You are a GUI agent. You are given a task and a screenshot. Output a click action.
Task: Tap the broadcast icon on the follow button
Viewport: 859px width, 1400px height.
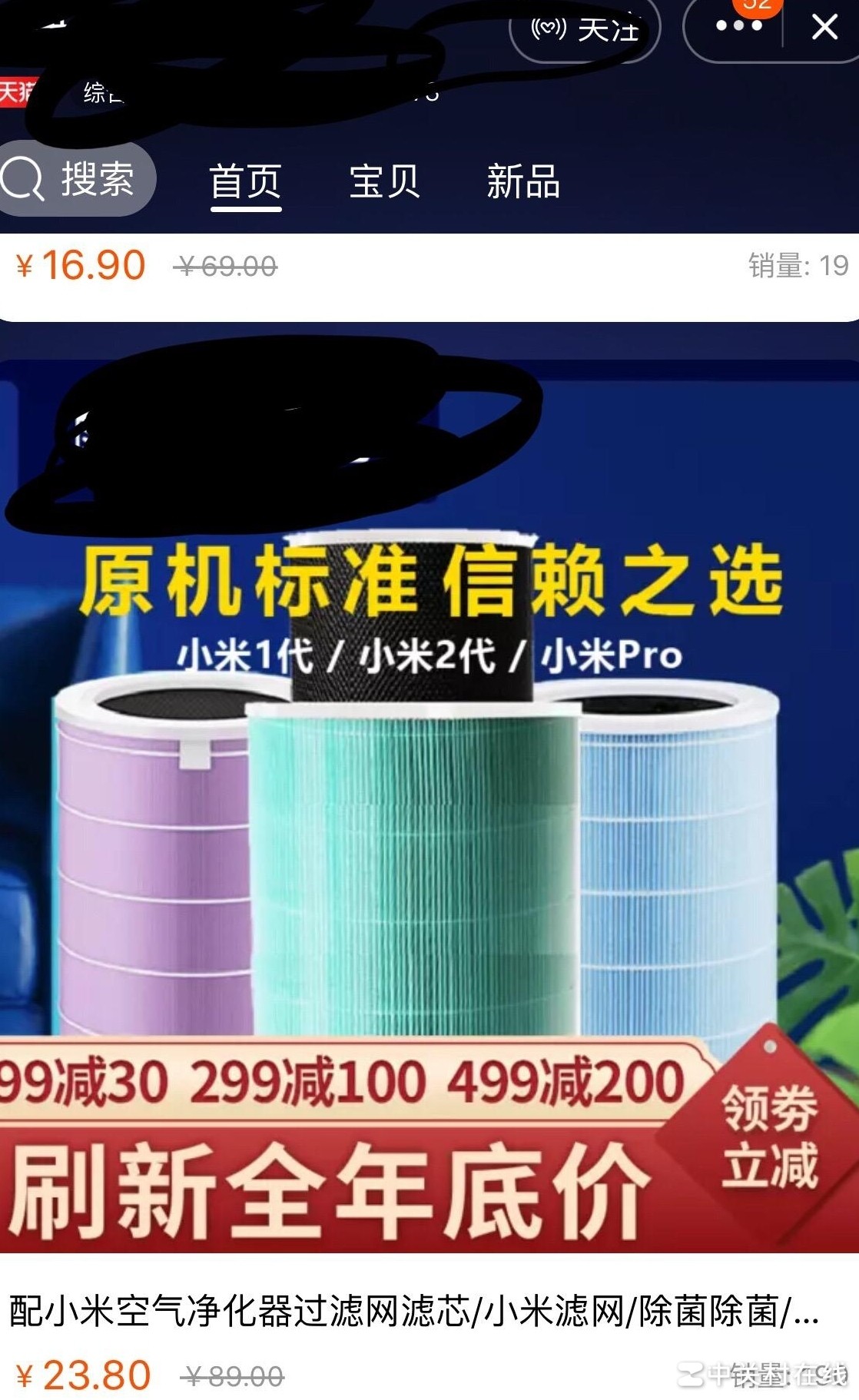pos(550,28)
